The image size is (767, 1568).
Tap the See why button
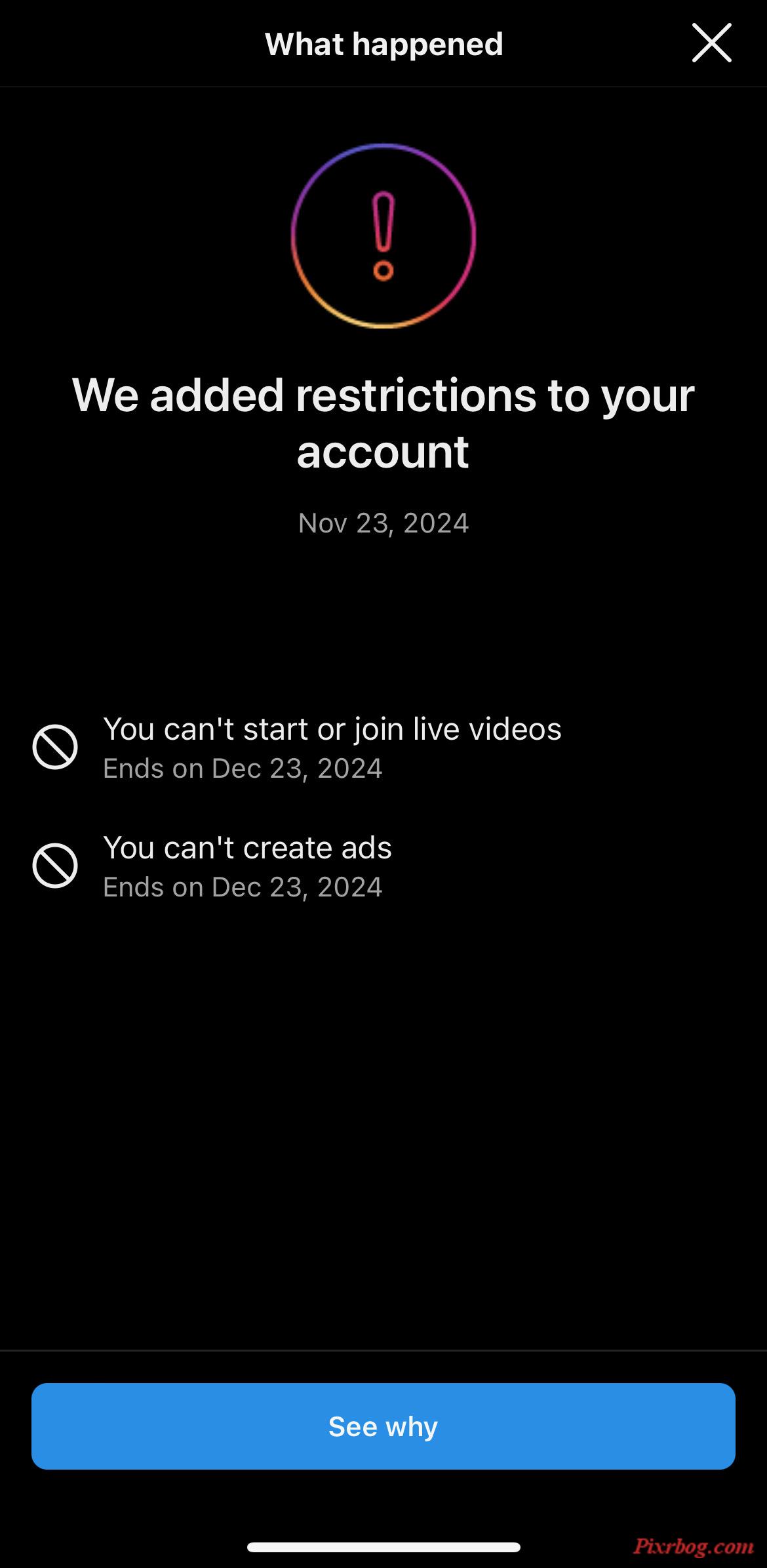pyautogui.click(x=383, y=1426)
